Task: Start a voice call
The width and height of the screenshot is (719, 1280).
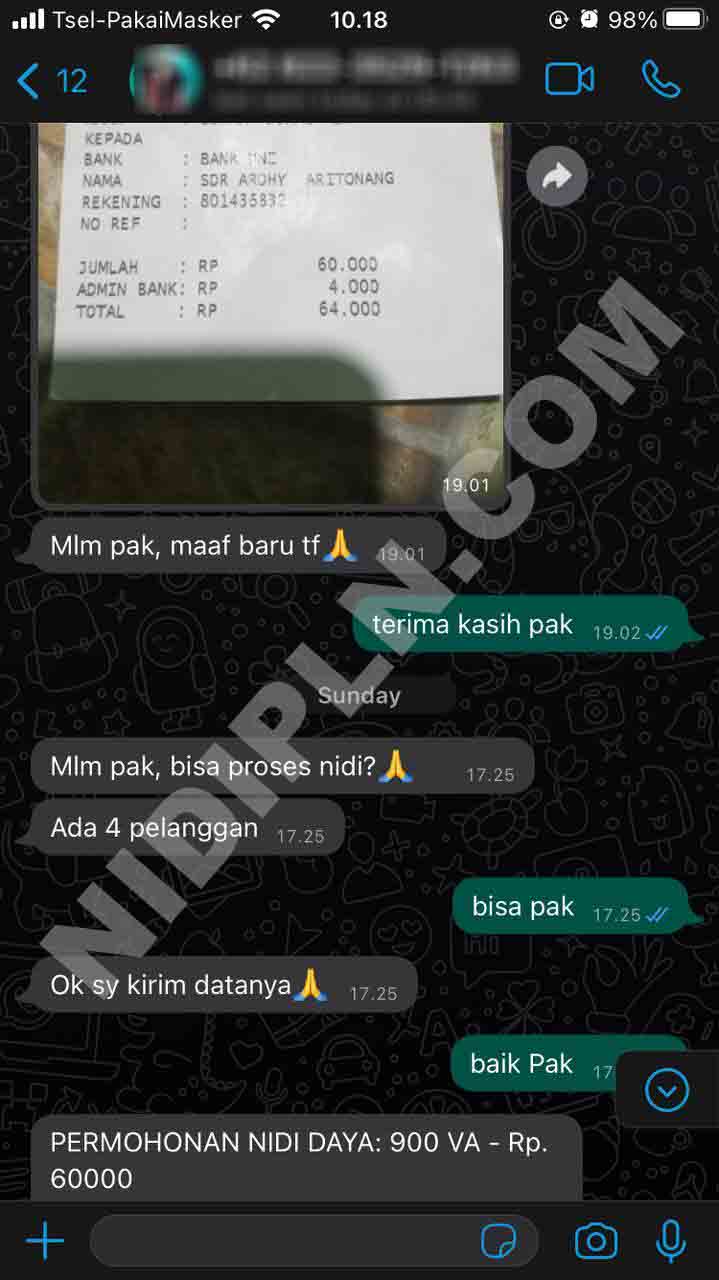Action: [x=661, y=80]
